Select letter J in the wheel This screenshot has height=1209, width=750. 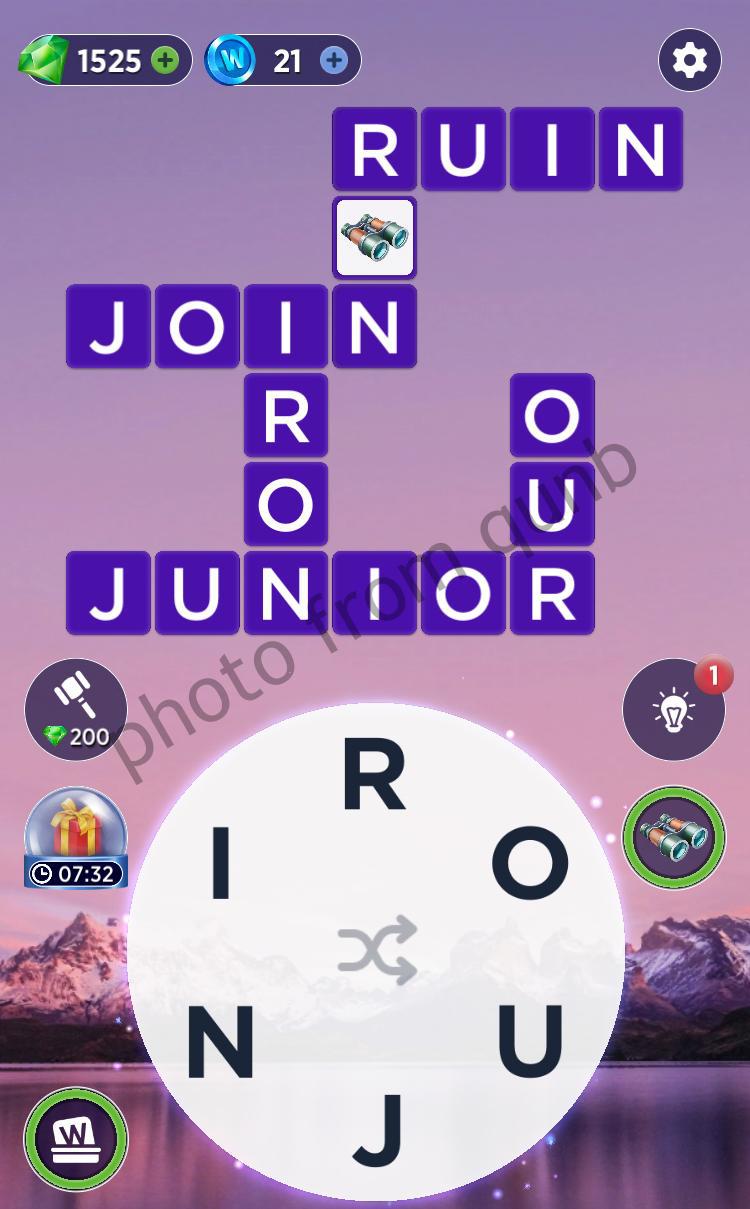click(377, 1130)
